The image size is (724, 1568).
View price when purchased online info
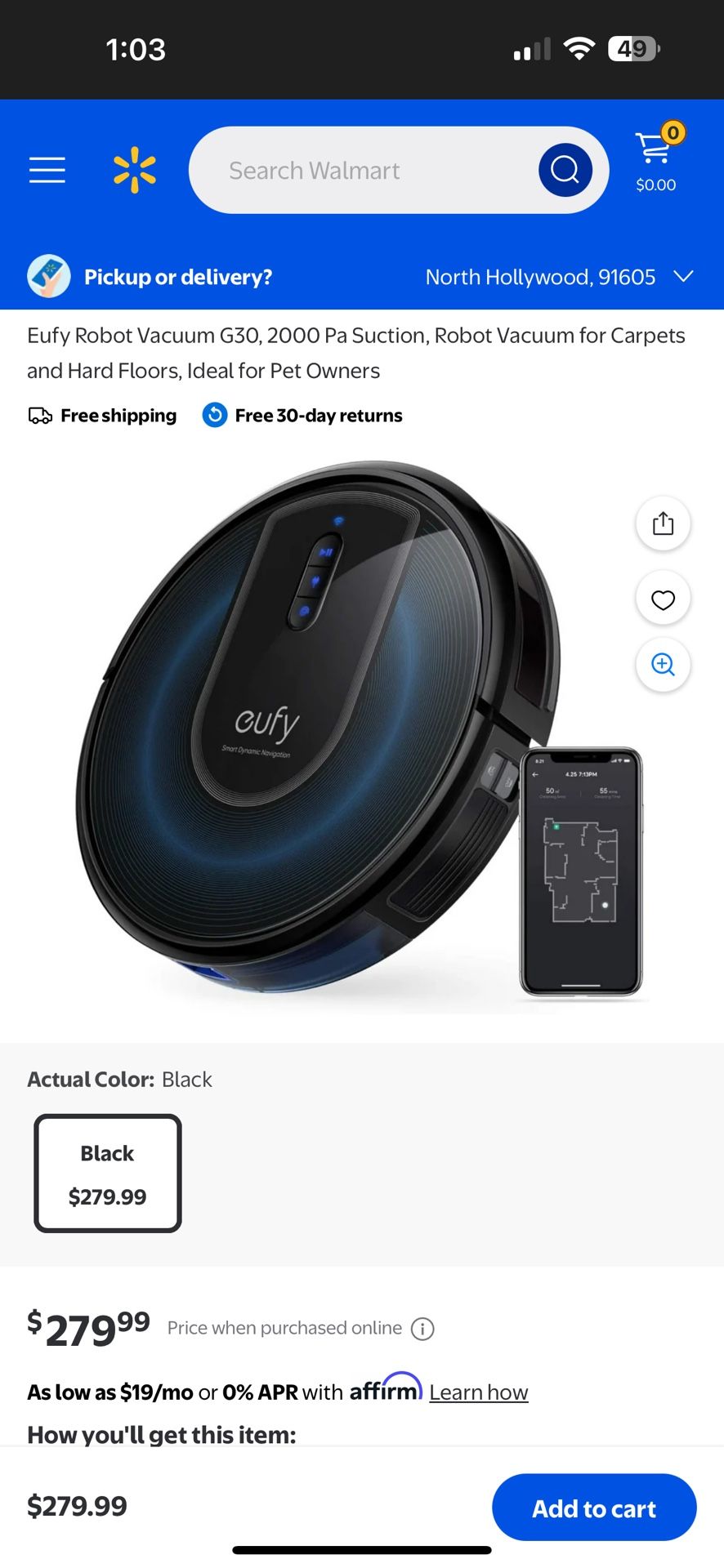422,1329
